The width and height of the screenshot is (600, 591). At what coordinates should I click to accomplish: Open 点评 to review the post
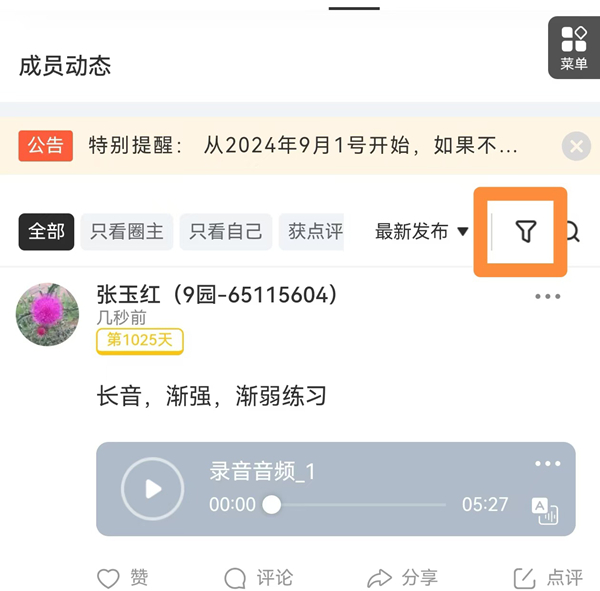[x=548, y=577]
